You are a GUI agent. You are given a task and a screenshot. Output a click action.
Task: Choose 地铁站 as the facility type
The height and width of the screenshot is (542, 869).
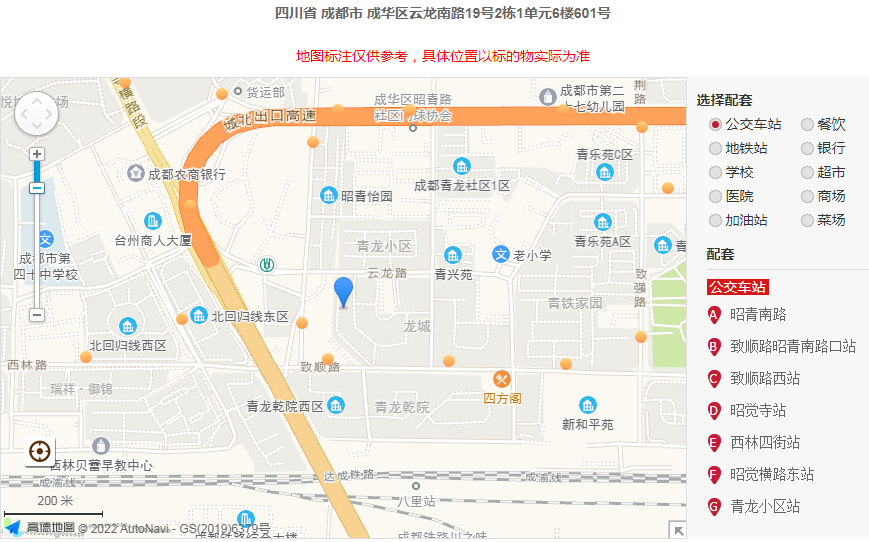[716, 149]
